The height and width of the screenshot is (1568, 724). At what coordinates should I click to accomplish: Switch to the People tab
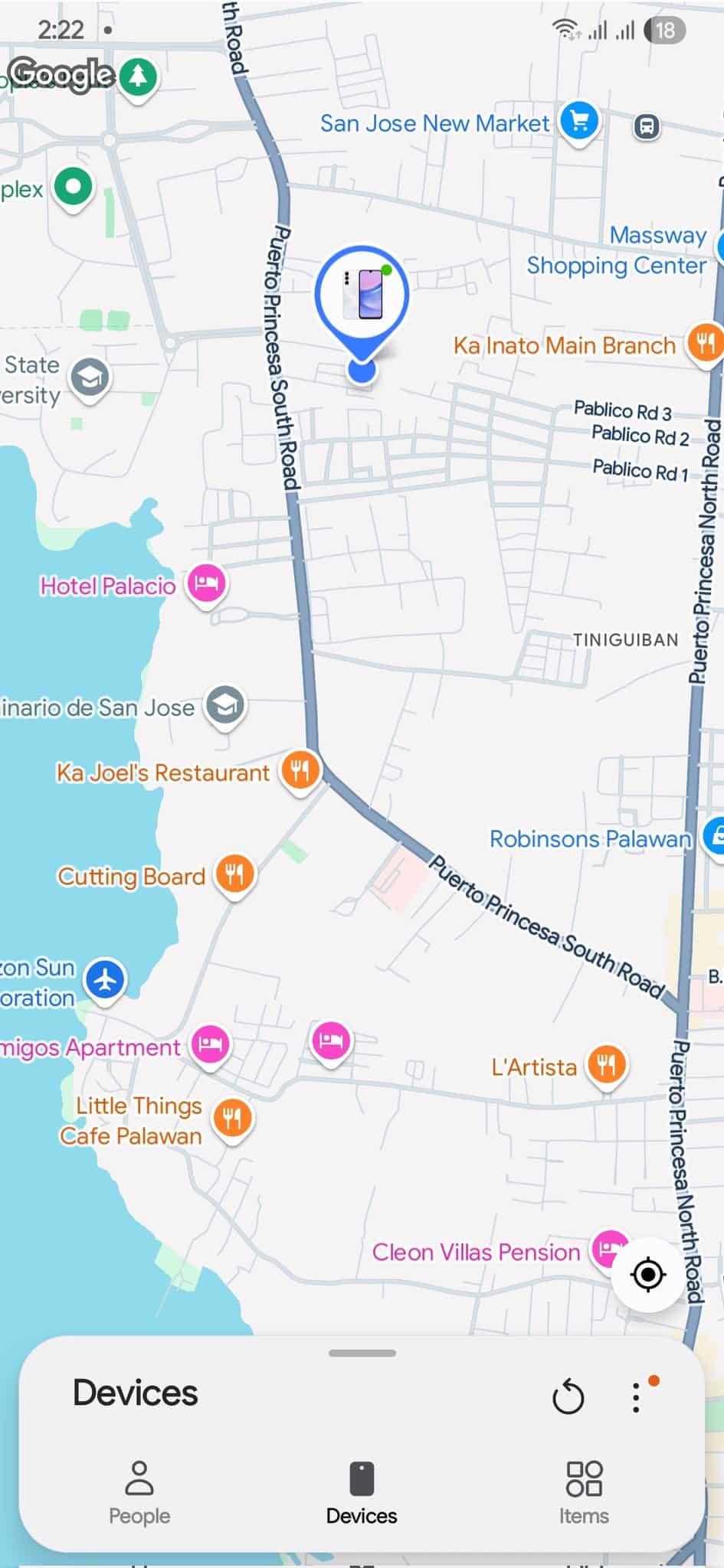(x=139, y=1492)
